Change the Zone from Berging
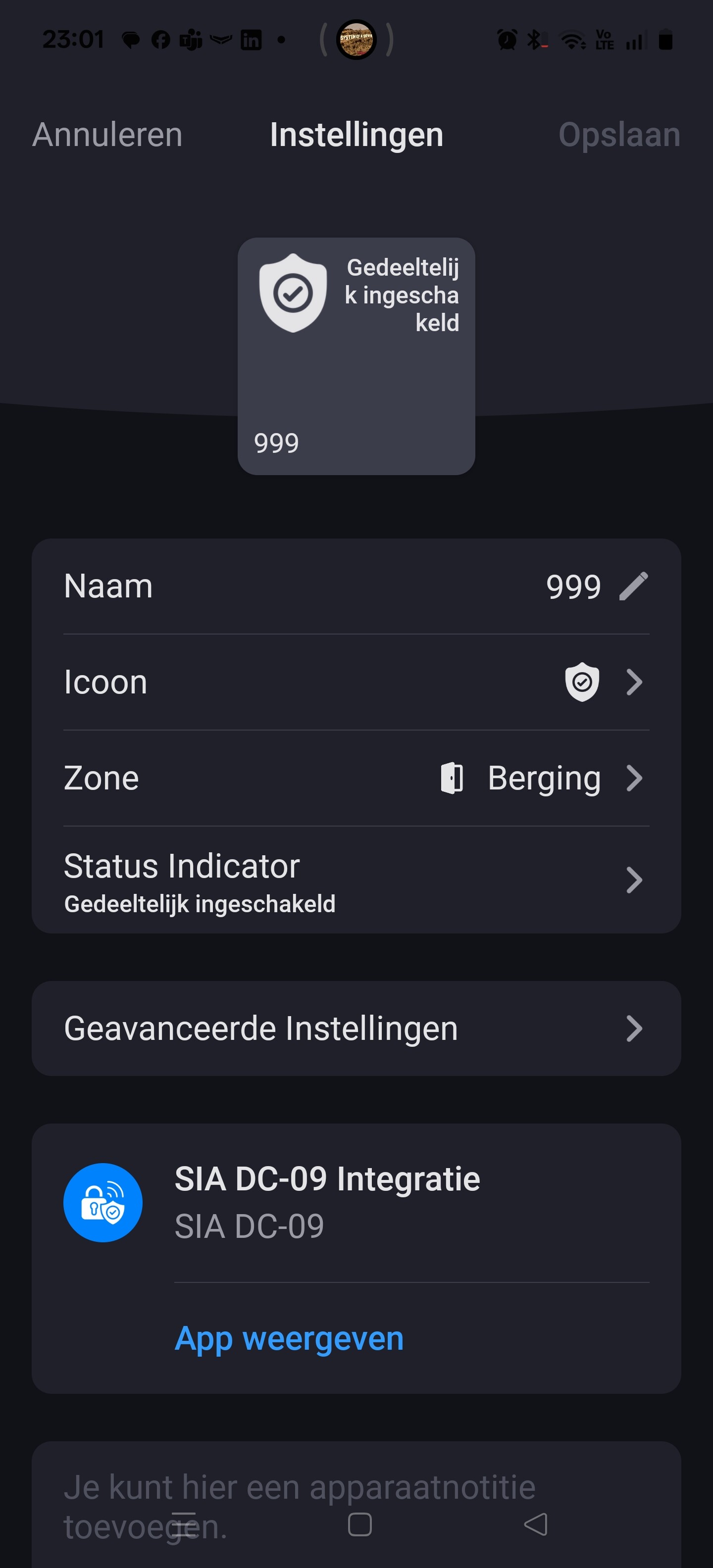This screenshot has height=1568, width=713. [356, 778]
